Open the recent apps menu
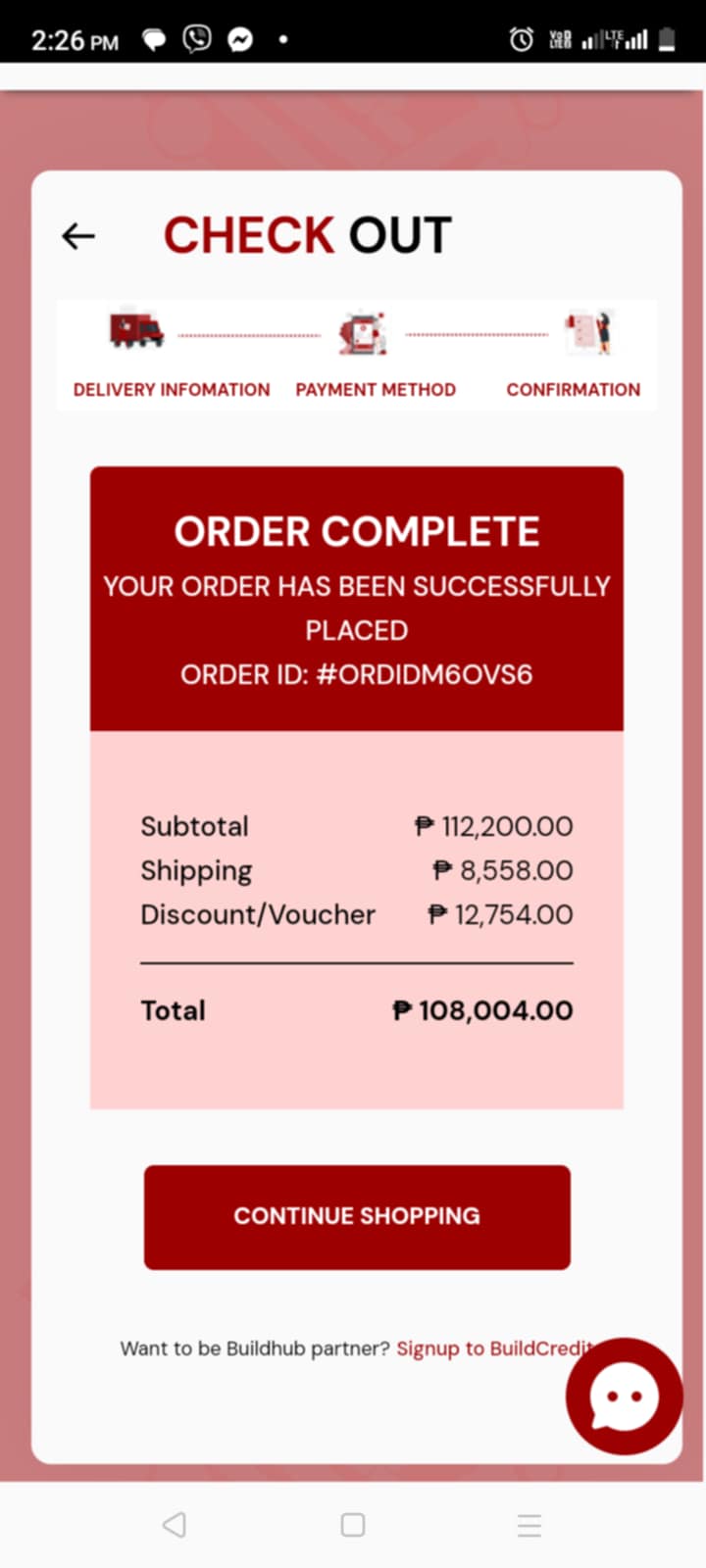The width and height of the screenshot is (706, 1568). 529,1524
